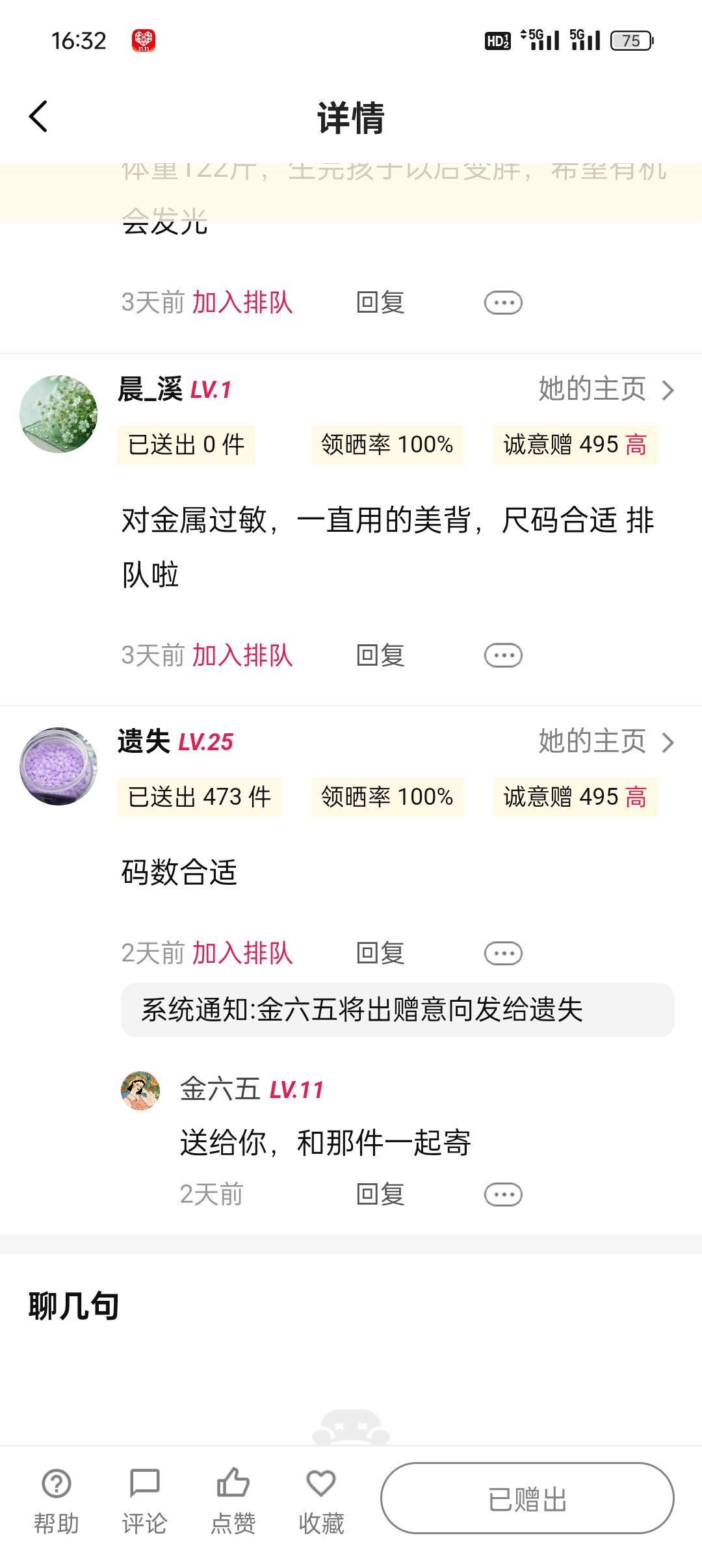
Task: Tap the 已赠出 button
Action: click(x=527, y=1498)
